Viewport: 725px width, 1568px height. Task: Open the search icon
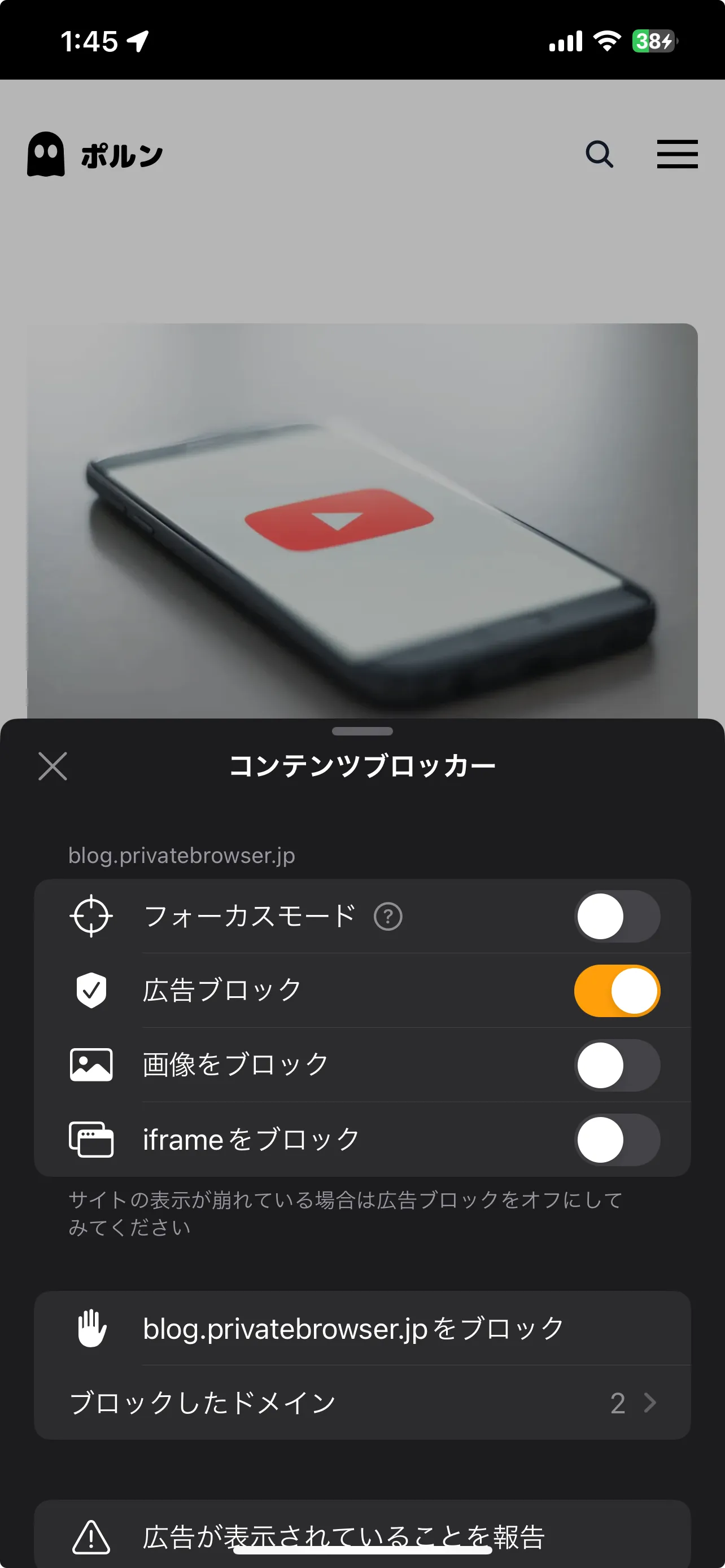pos(600,155)
